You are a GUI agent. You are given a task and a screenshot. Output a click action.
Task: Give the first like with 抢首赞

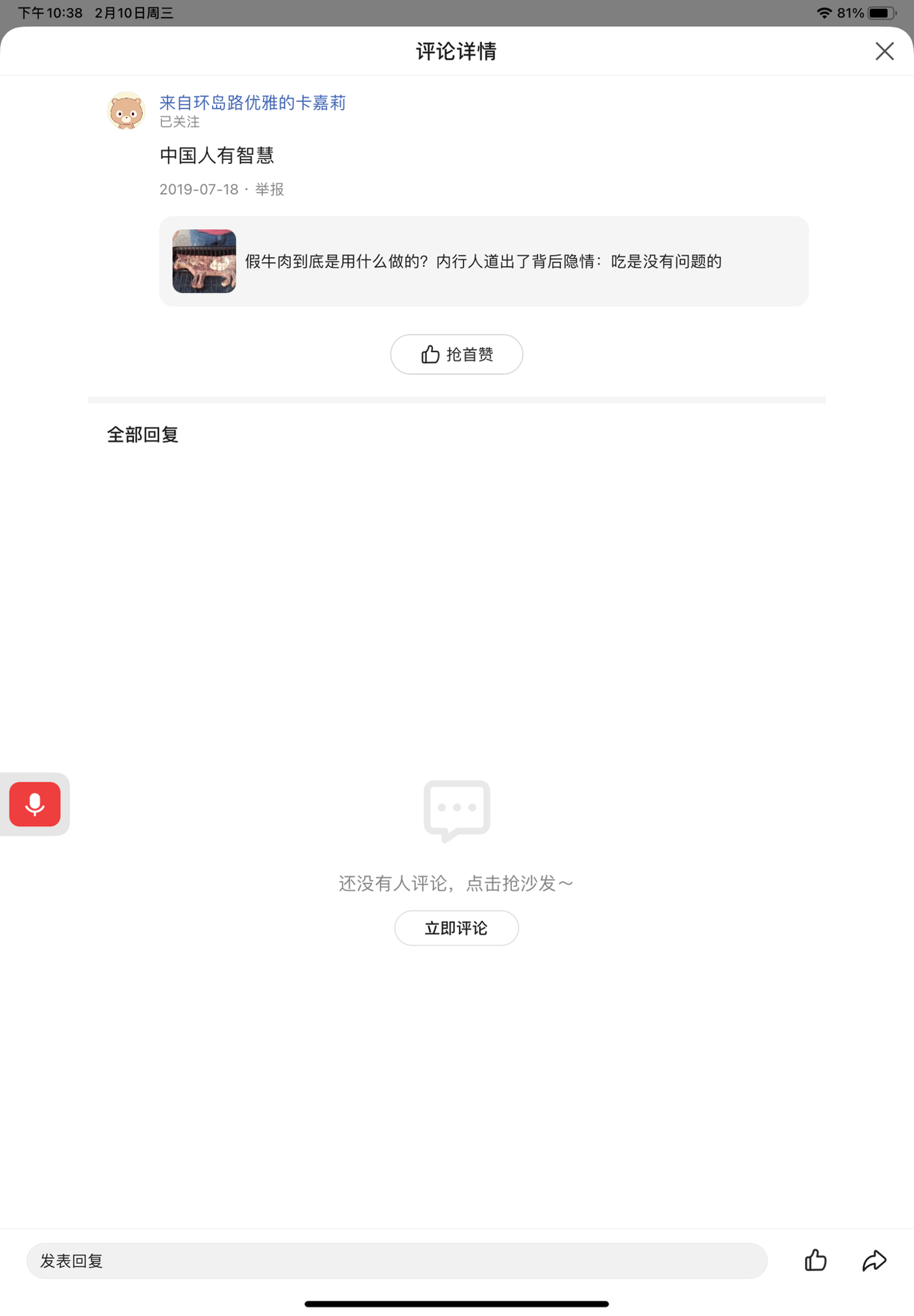click(456, 354)
